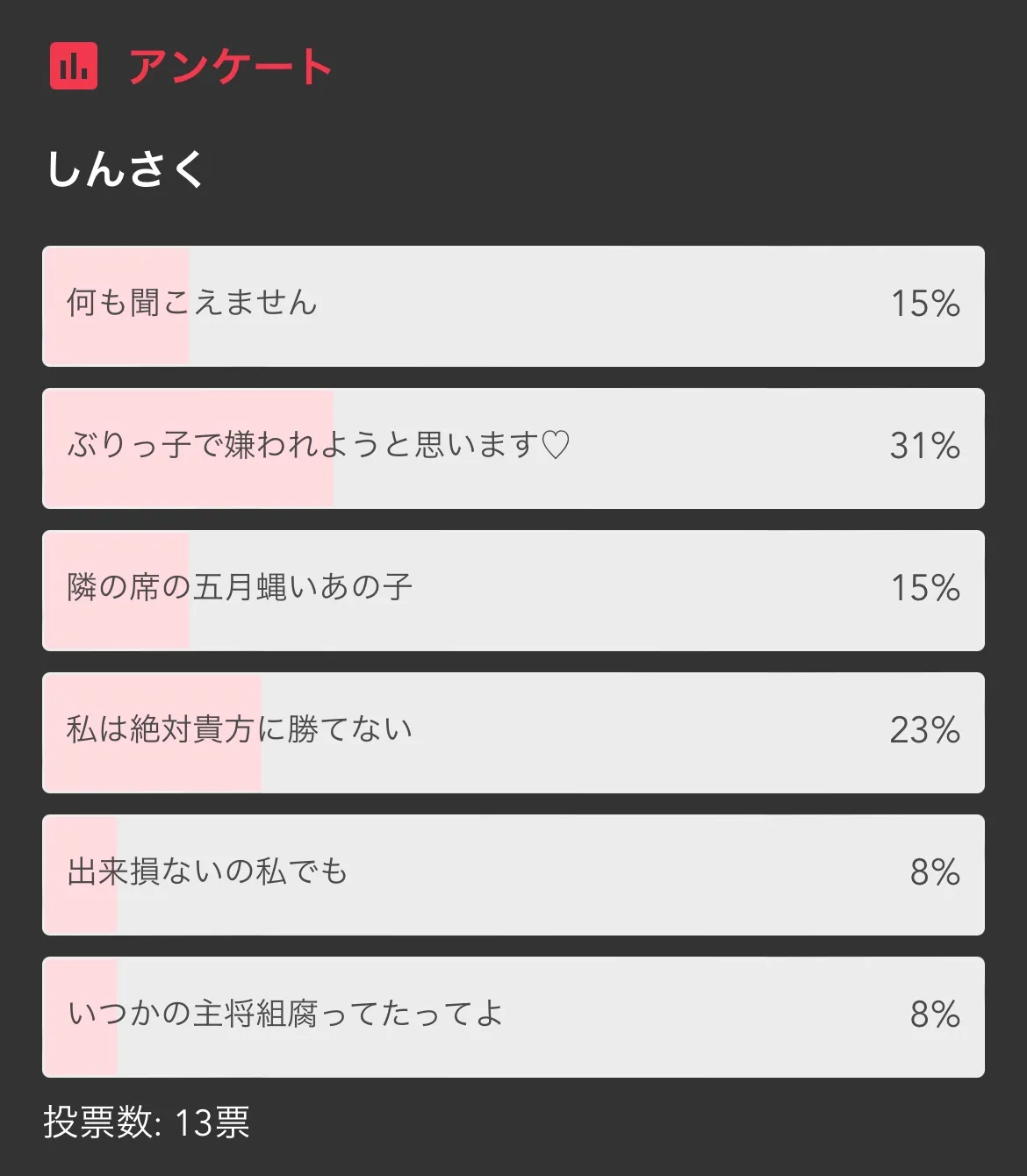Pick 私は絶対貴方に勝てない poll option

(513, 733)
